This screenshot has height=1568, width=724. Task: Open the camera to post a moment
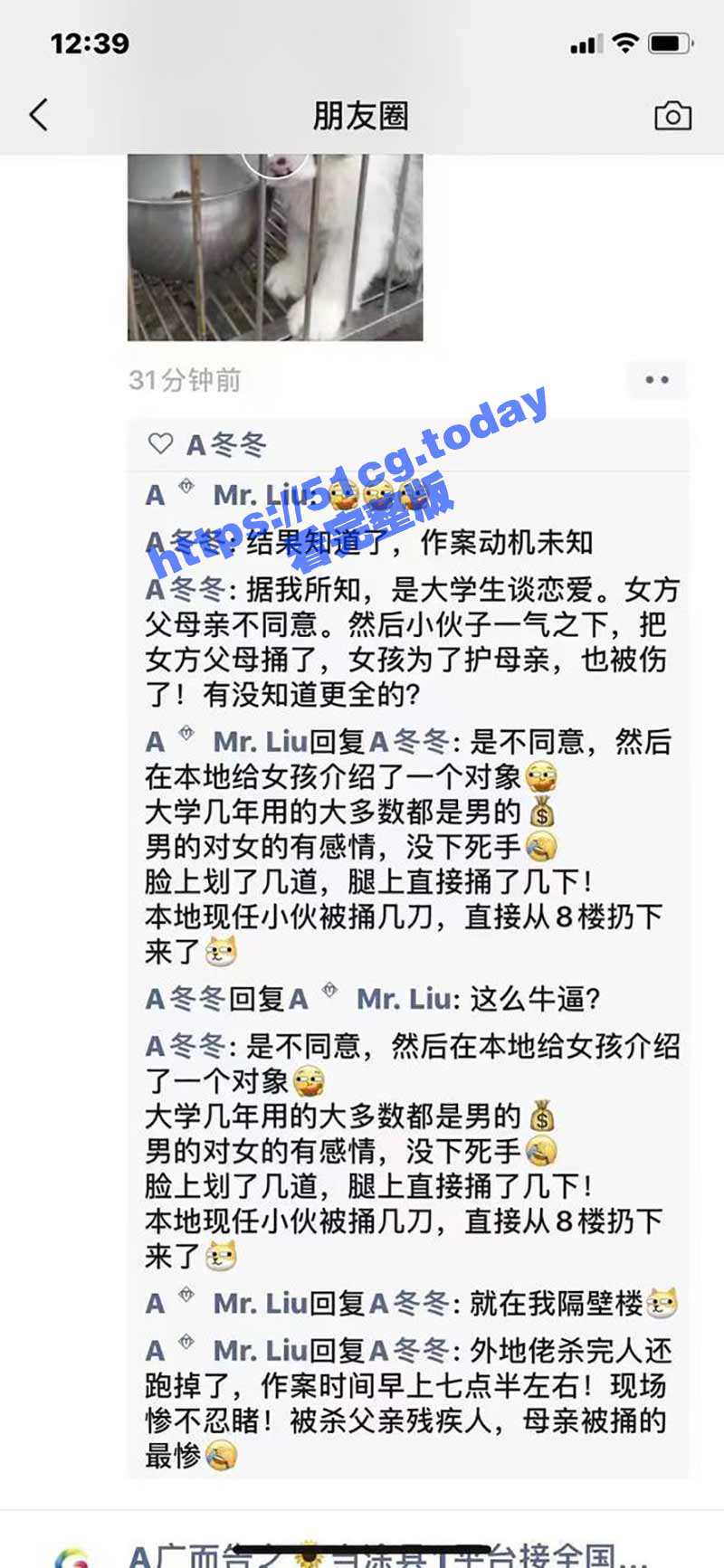(x=672, y=116)
